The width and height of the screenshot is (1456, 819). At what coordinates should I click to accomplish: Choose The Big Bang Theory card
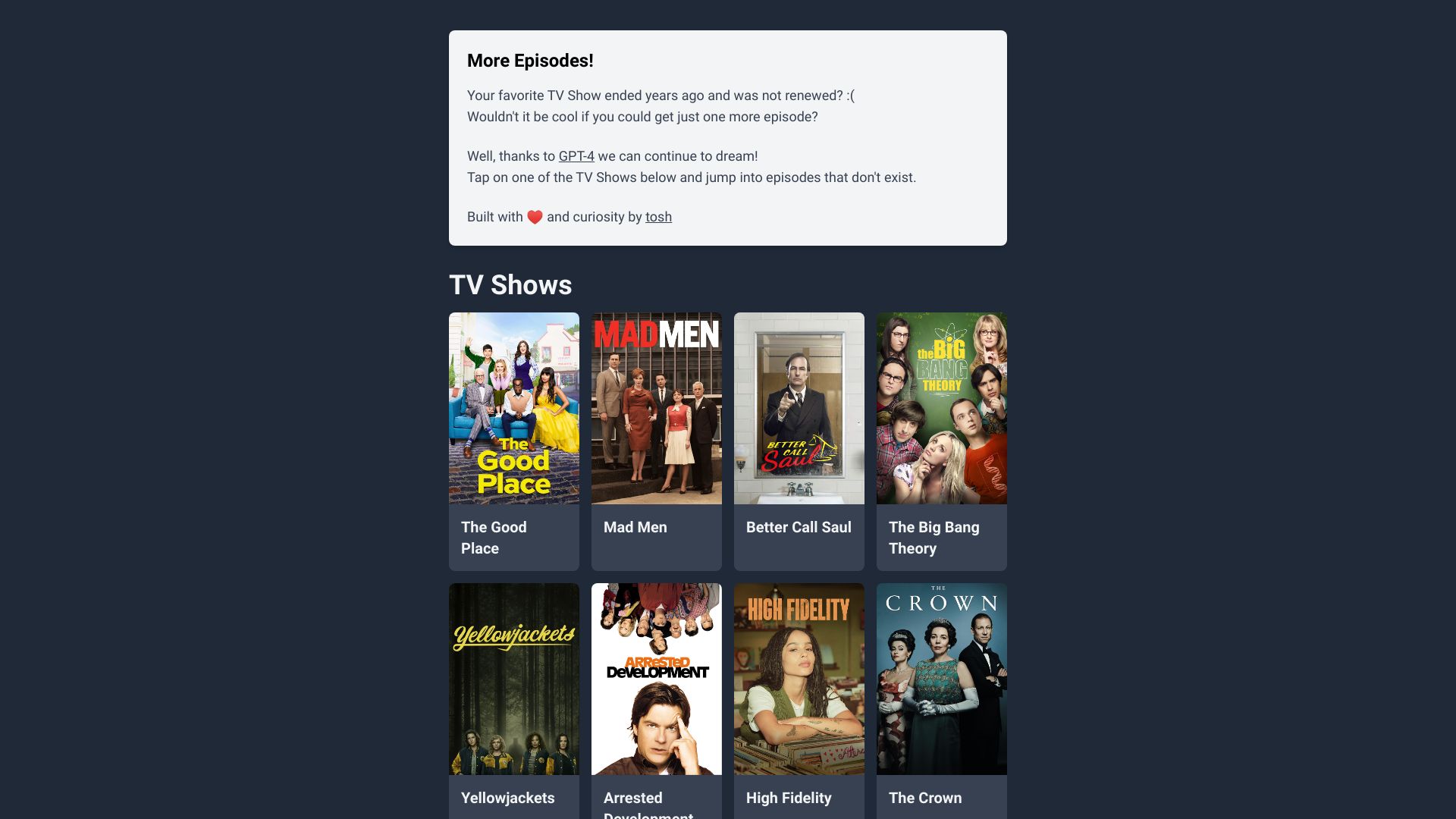coord(941,440)
